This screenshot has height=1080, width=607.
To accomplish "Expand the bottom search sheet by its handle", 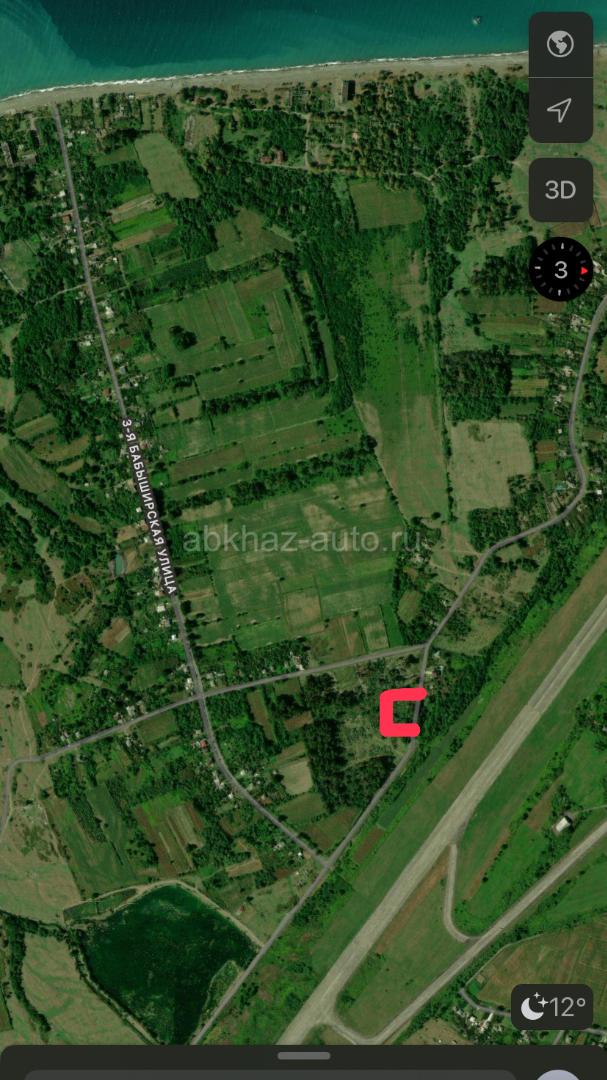I will tap(303, 1055).
